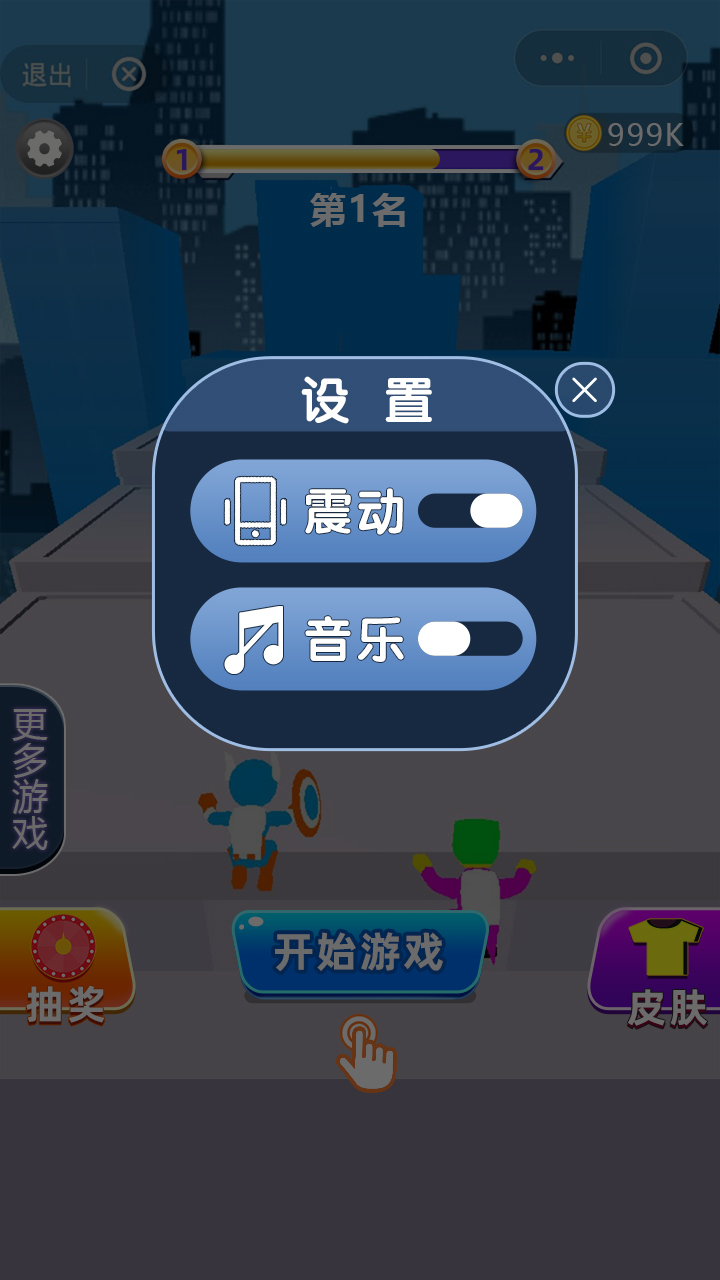Image resolution: width=720 pixels, height=1280 pixels.
Task: Start the game with 开始游戏
Action: pos(360,952)
